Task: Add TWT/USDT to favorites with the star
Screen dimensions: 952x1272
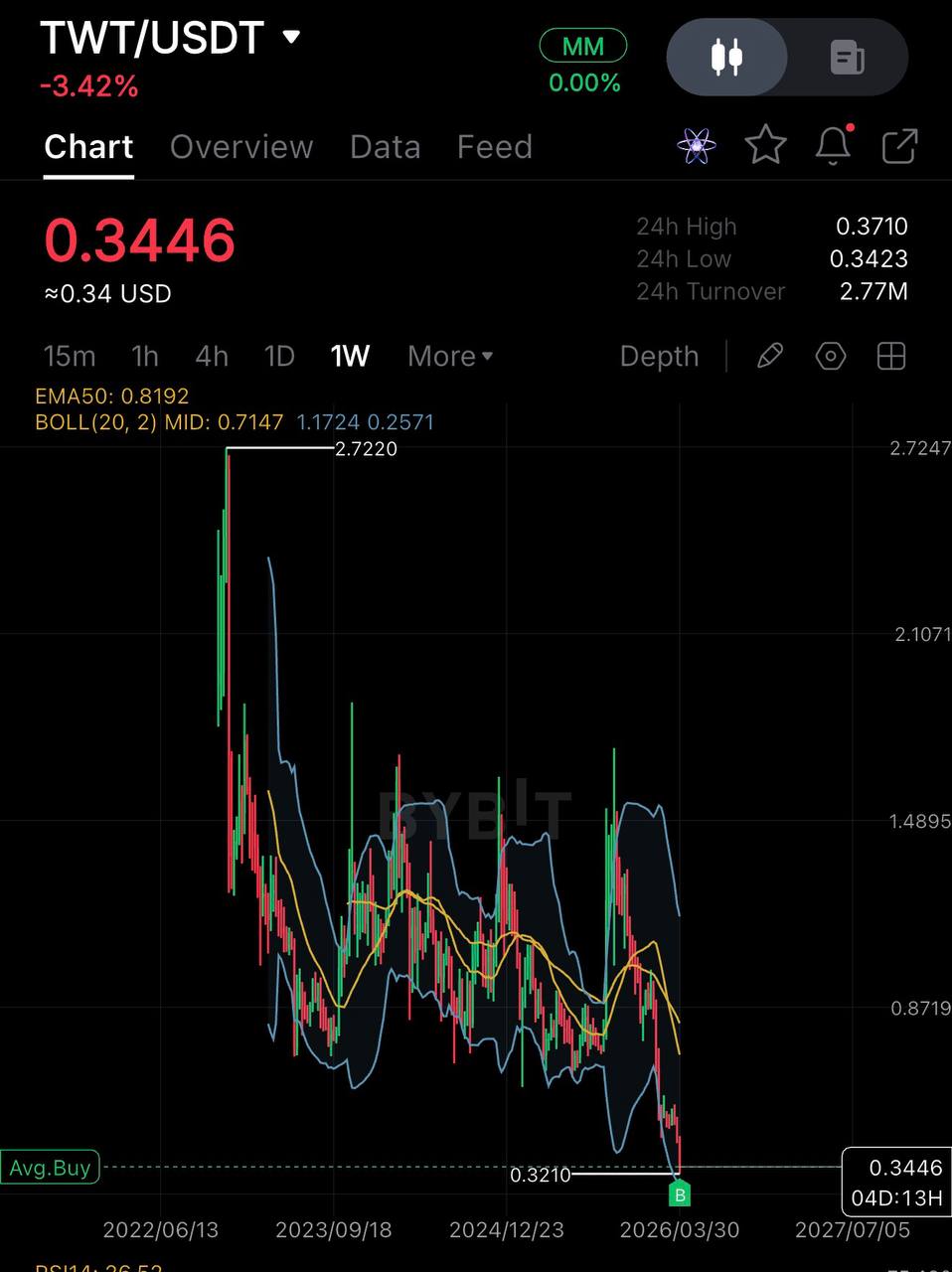Action: [765, 146]
